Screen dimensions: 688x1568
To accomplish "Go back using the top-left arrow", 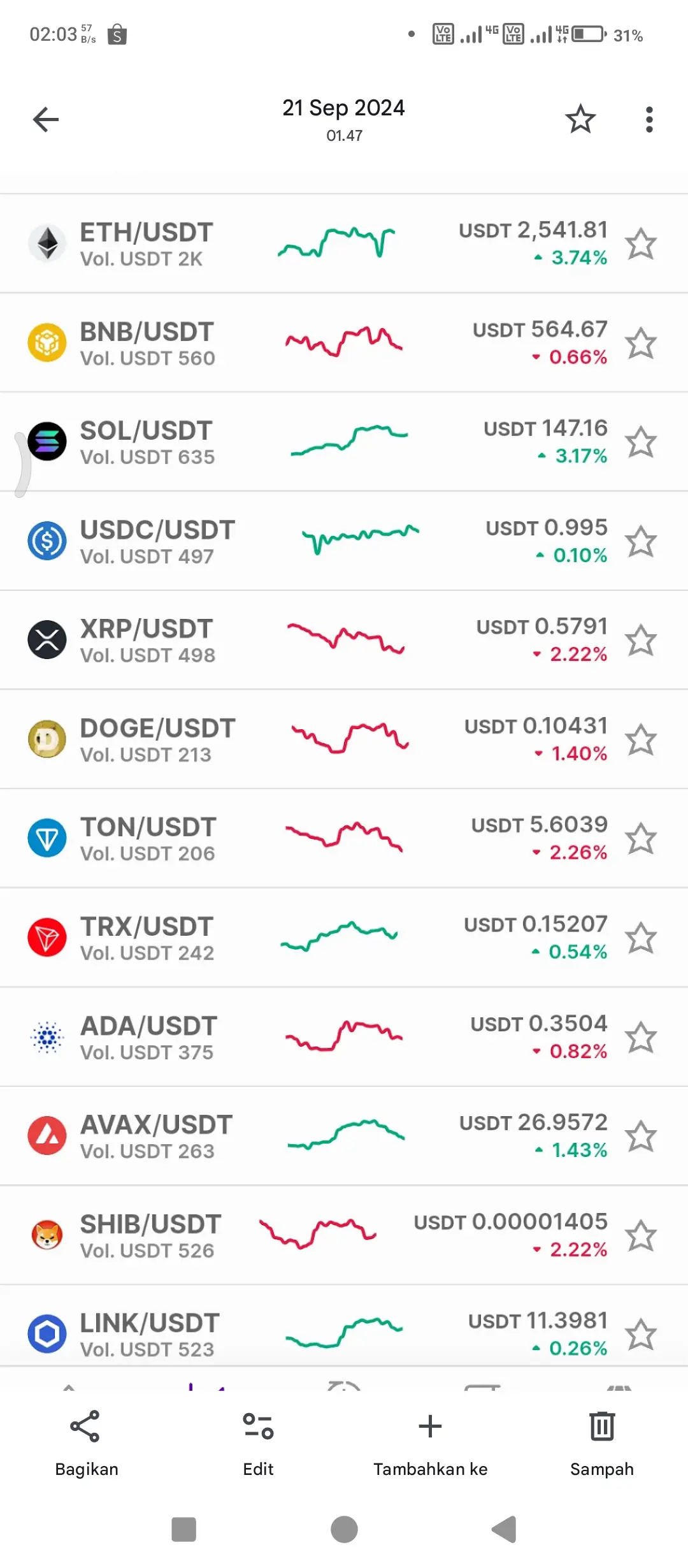I will (x=46, y=119).
